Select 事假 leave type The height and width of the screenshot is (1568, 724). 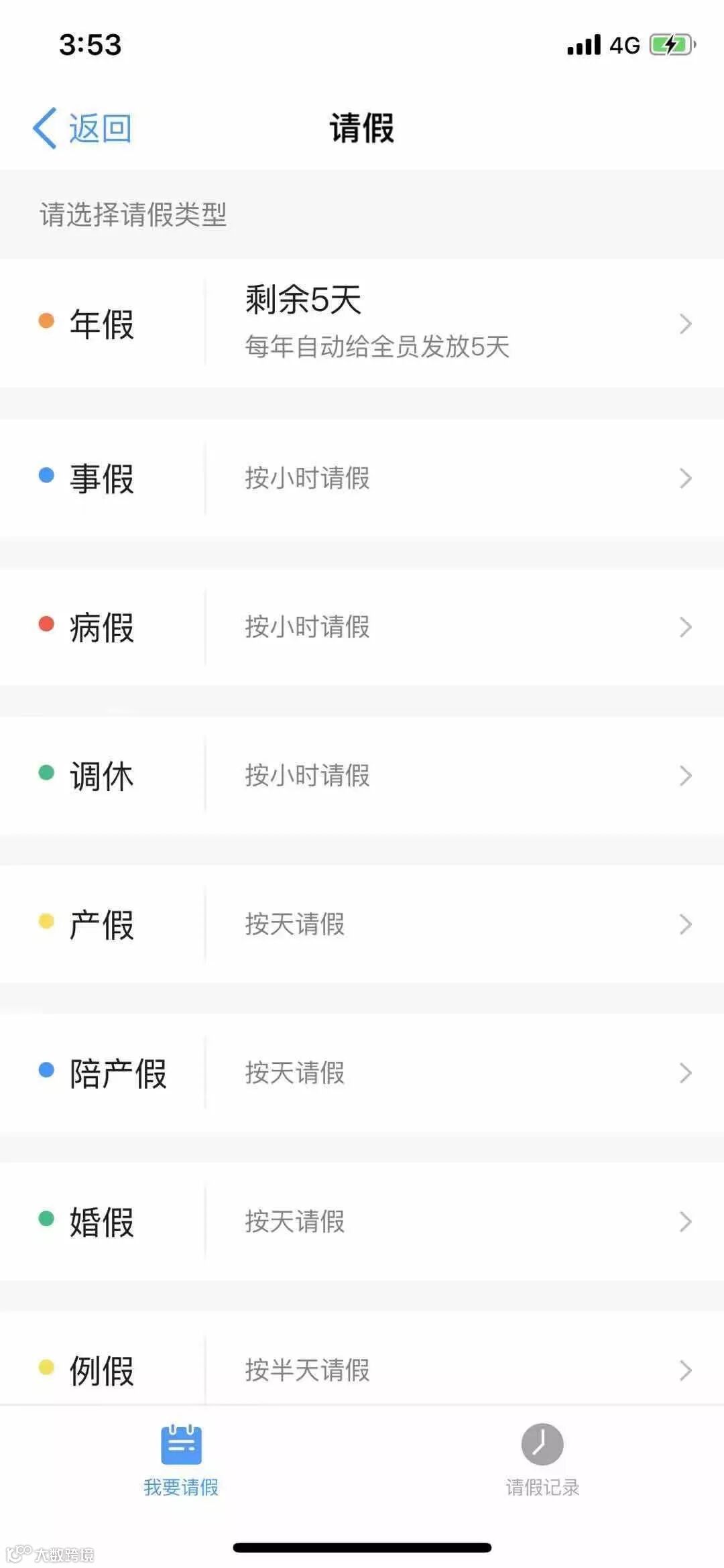[x=362, y=478]
